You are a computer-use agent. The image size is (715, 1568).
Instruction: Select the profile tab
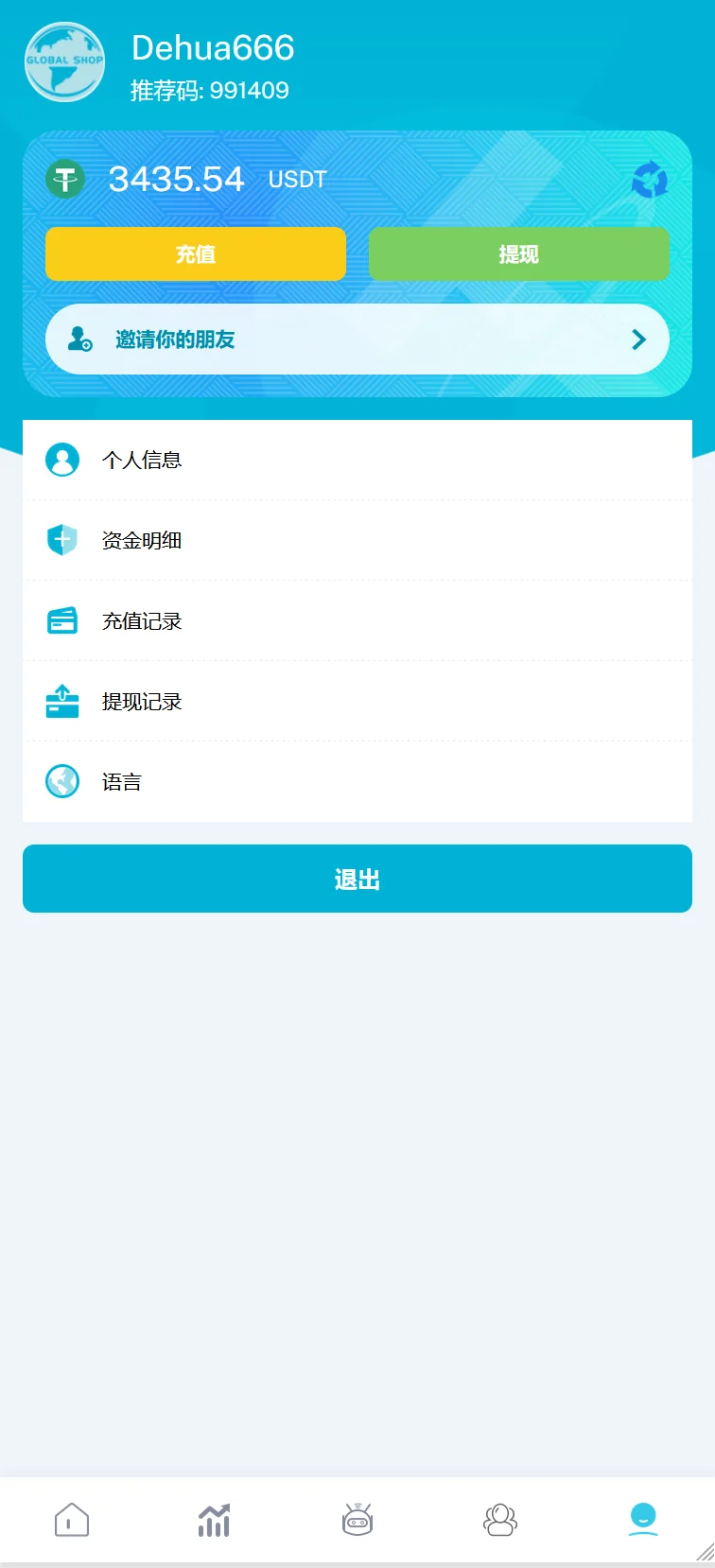point(643,1521)
